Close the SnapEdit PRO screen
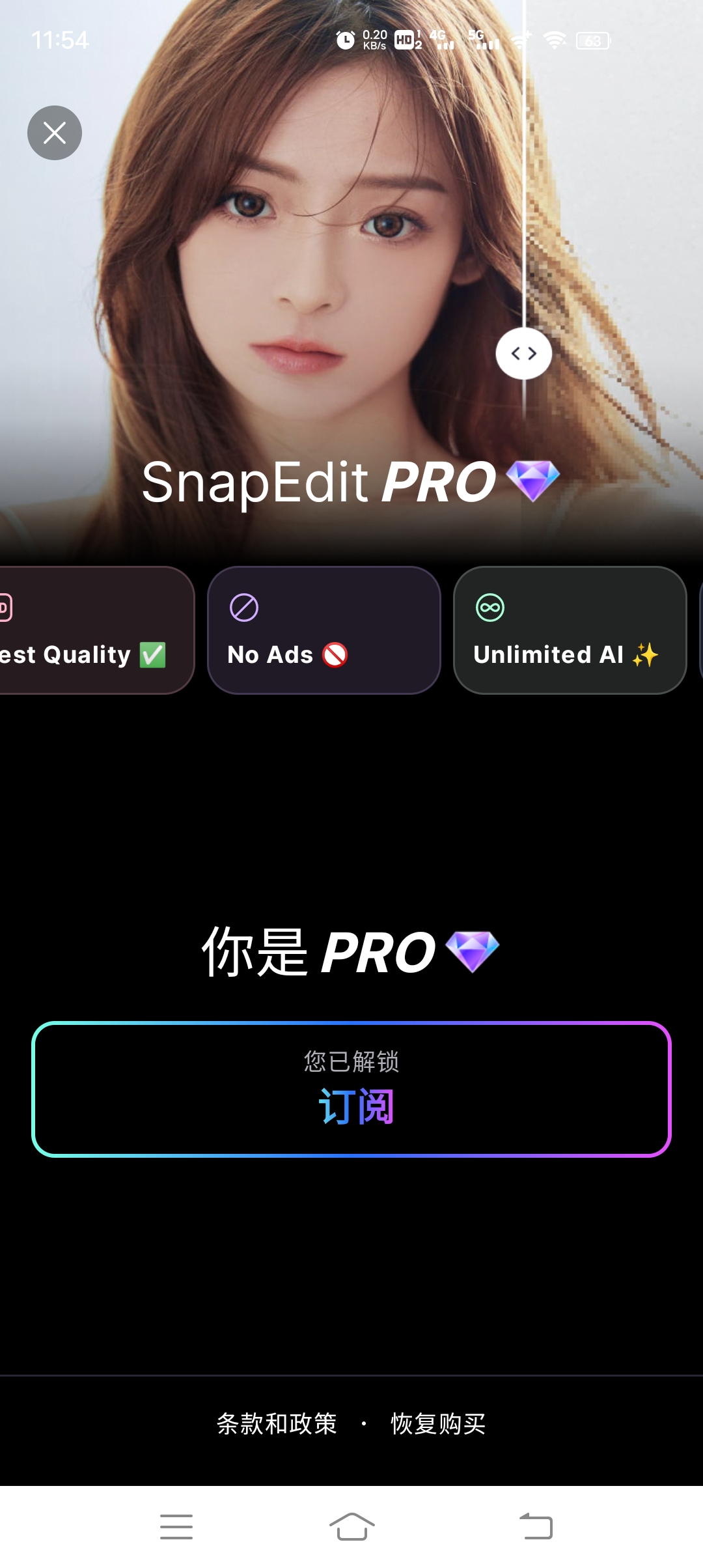This screenshot has width=703, height=1568. click(55, 133)
